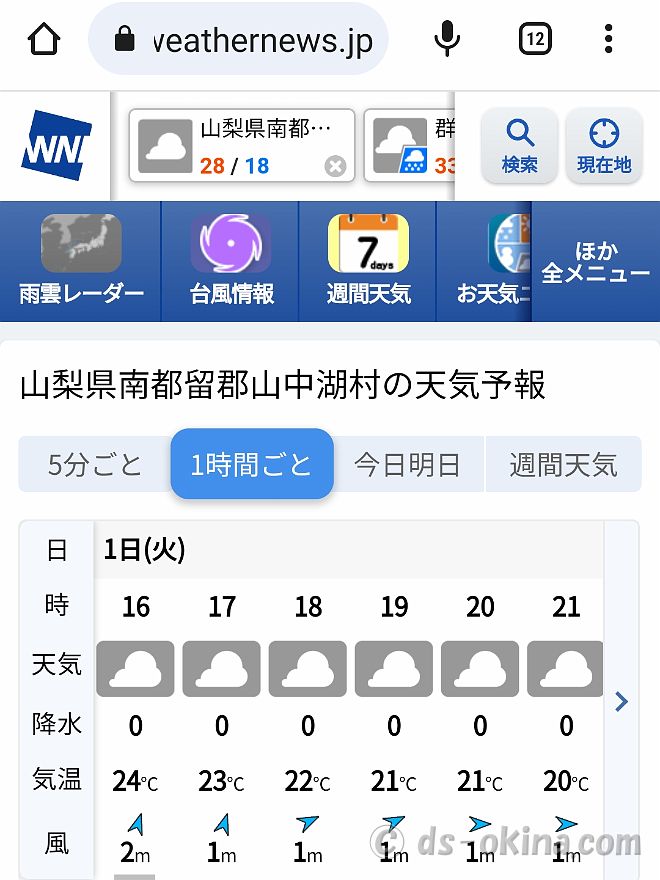Remove the 山梨県南都 saved location
Image resolution: width=660 pixels, height=880 pixels.
click(335, 166)
